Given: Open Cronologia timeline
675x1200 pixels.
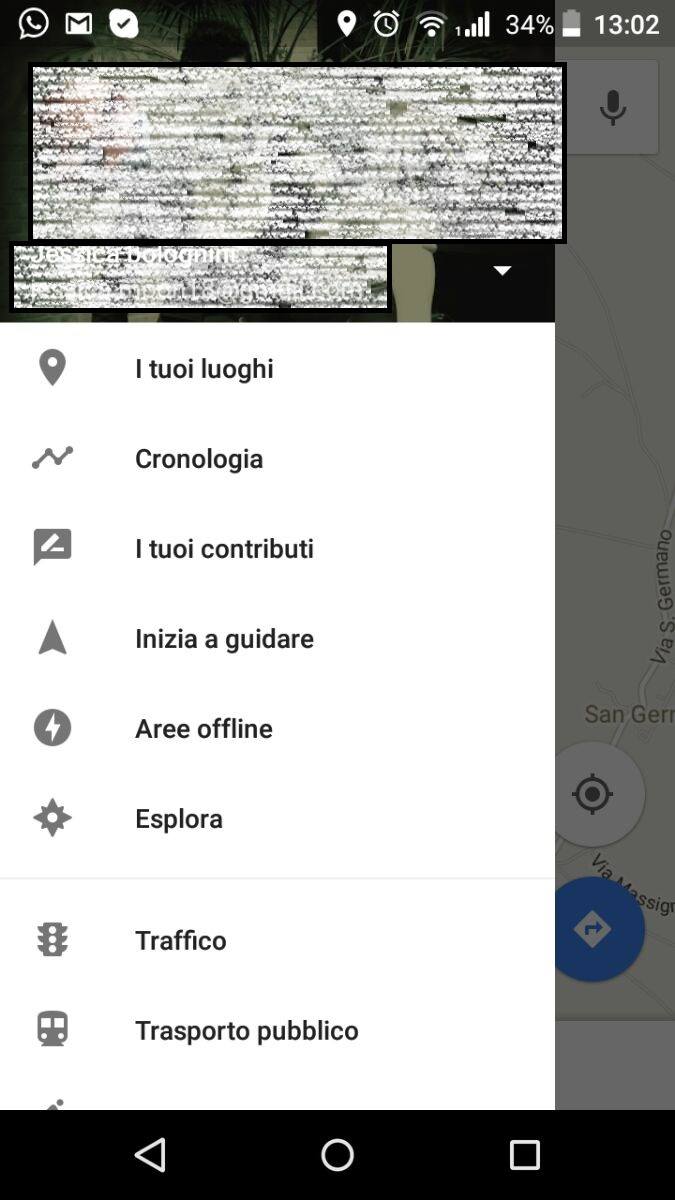Looking at the screenshot, I should click(x=198, y=459).
